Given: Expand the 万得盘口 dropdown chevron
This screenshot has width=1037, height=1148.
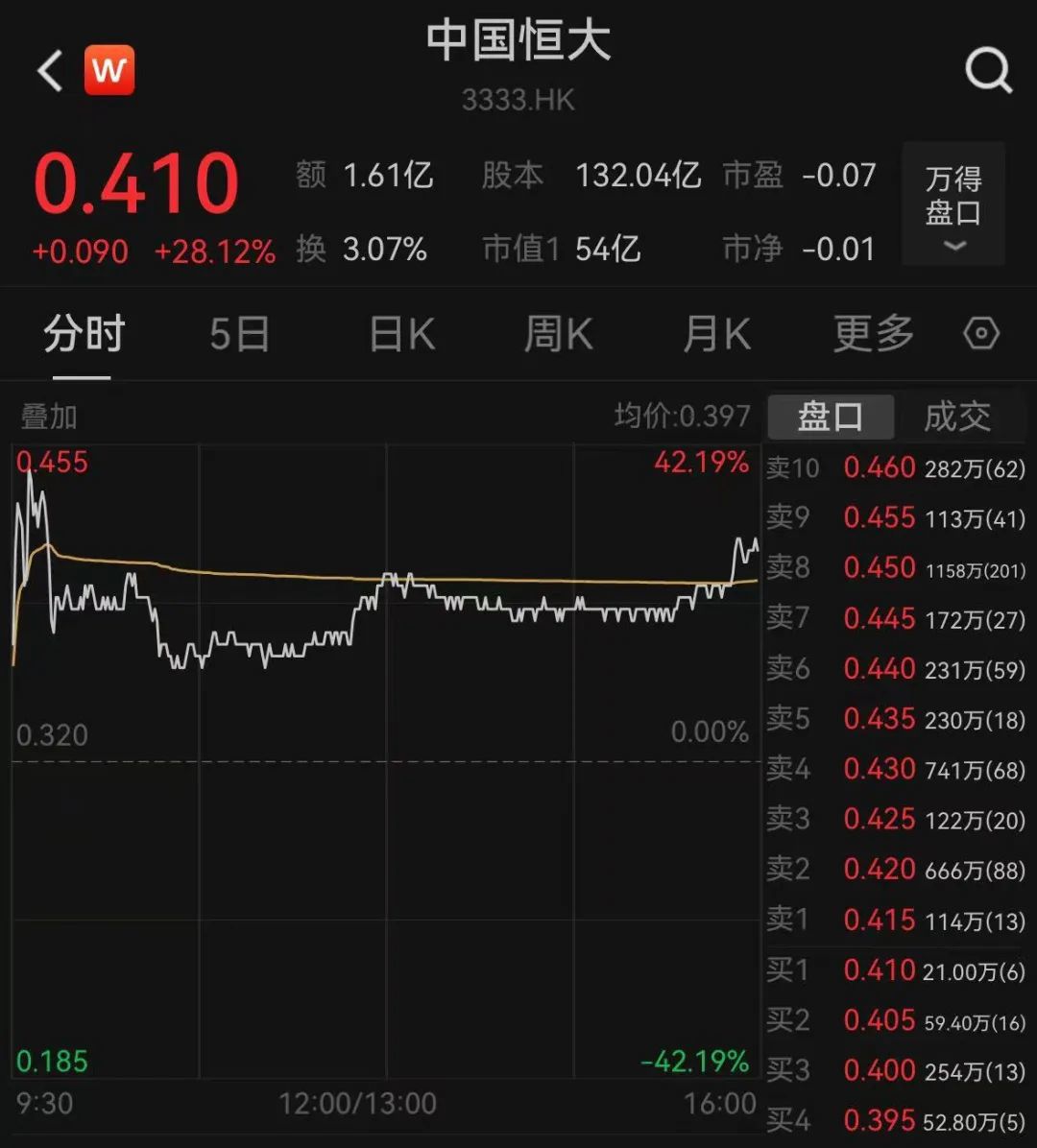Looking at the screenshot, I should point(952,248).
